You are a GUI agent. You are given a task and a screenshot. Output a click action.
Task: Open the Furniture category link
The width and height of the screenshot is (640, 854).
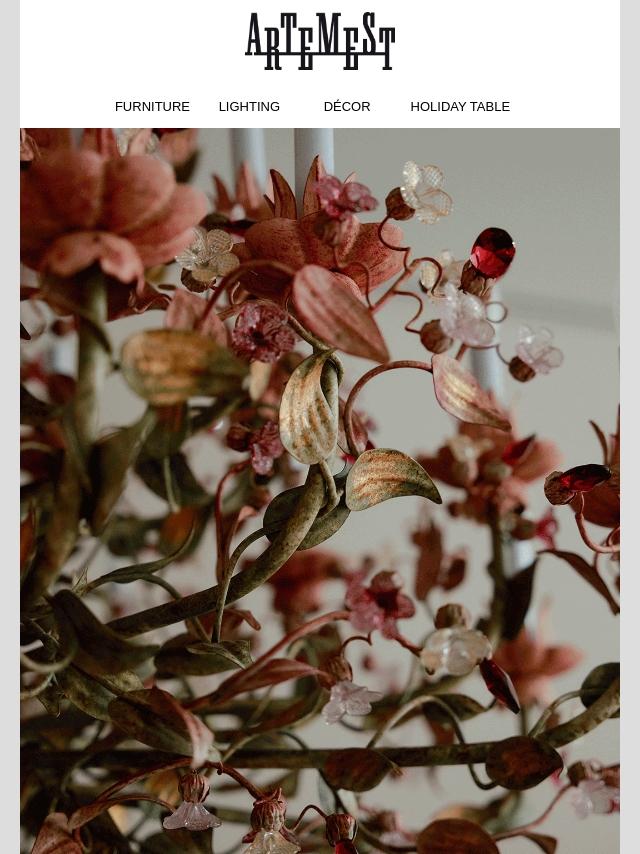152,106
